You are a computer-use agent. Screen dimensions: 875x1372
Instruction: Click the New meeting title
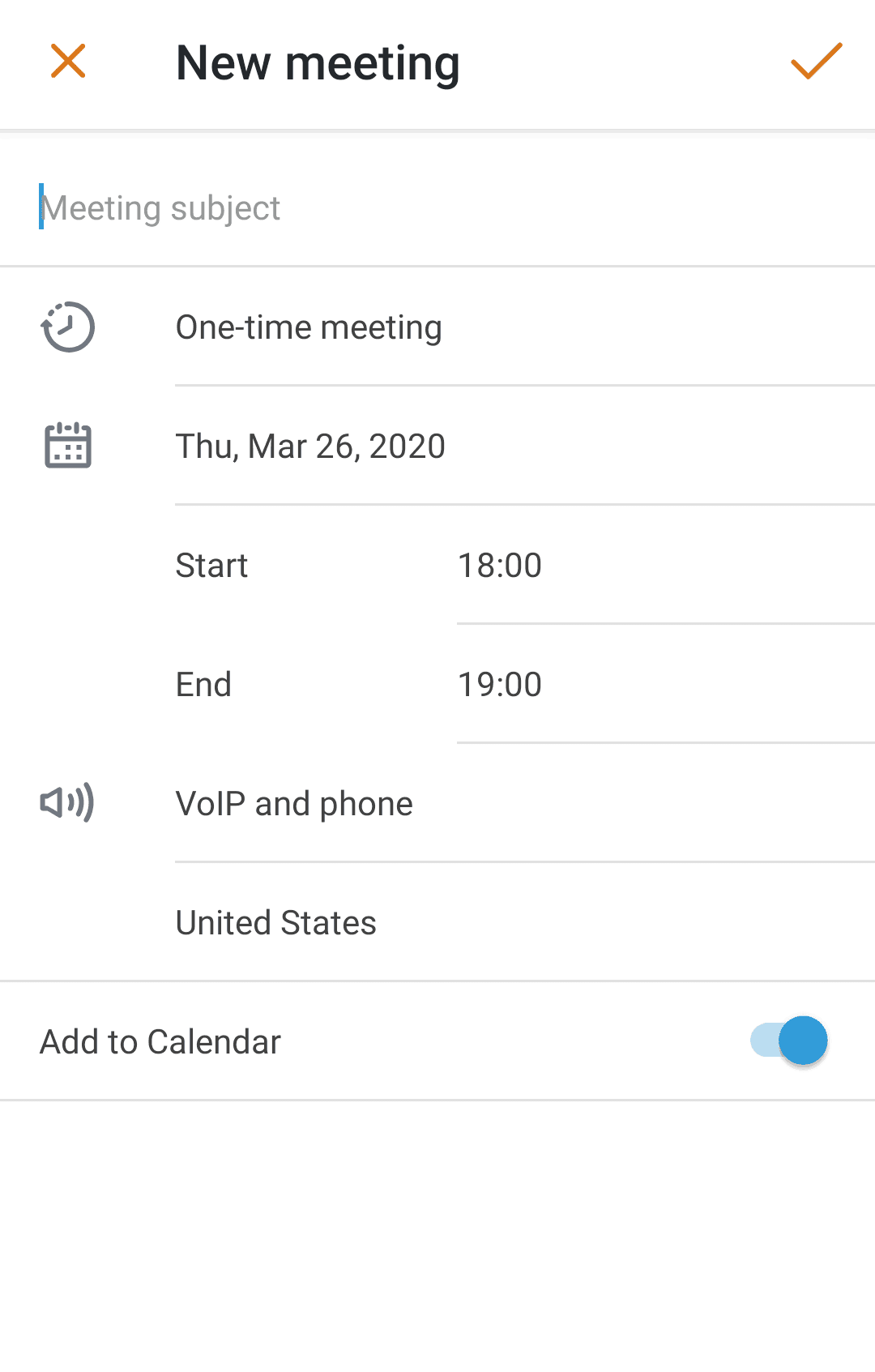318,62
